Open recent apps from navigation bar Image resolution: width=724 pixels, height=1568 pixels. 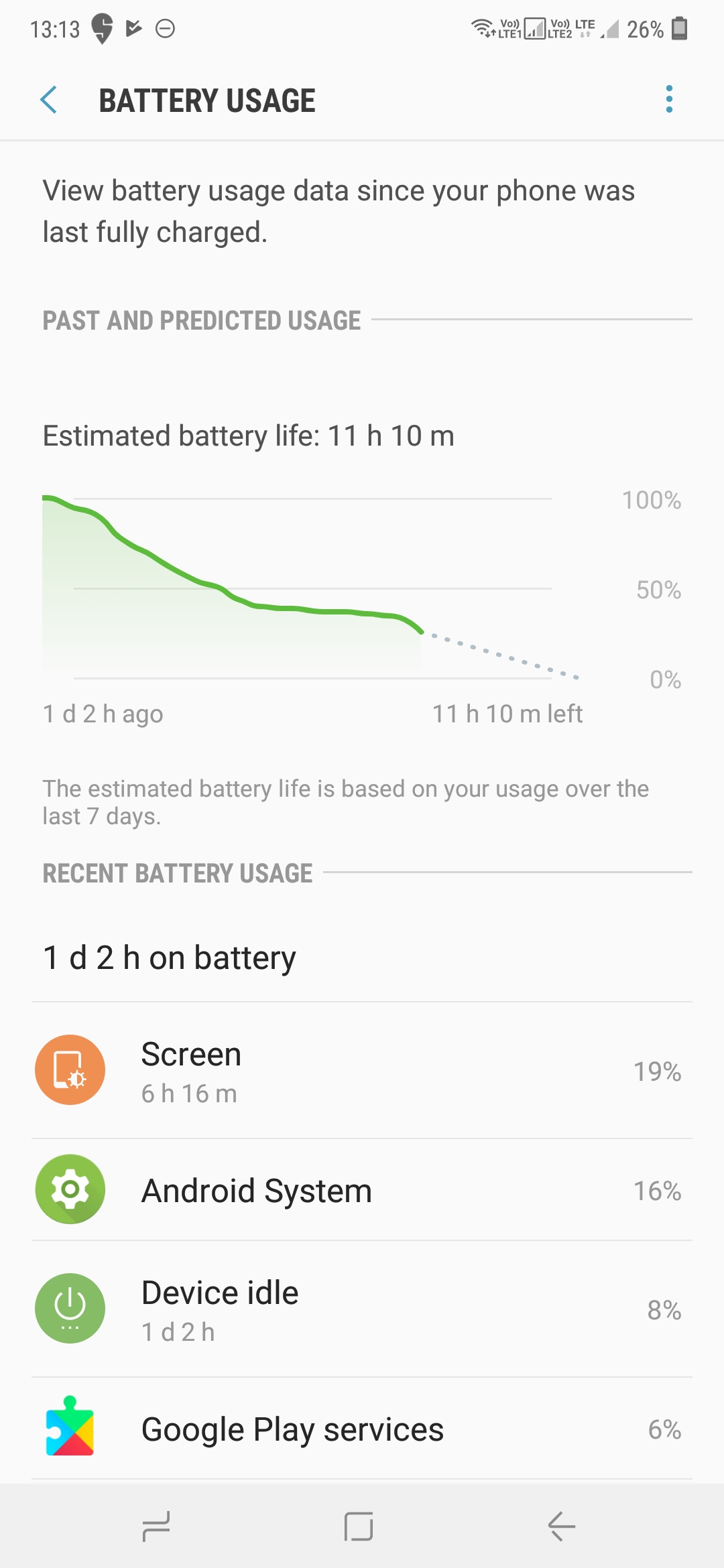[x=156, y=1526]
